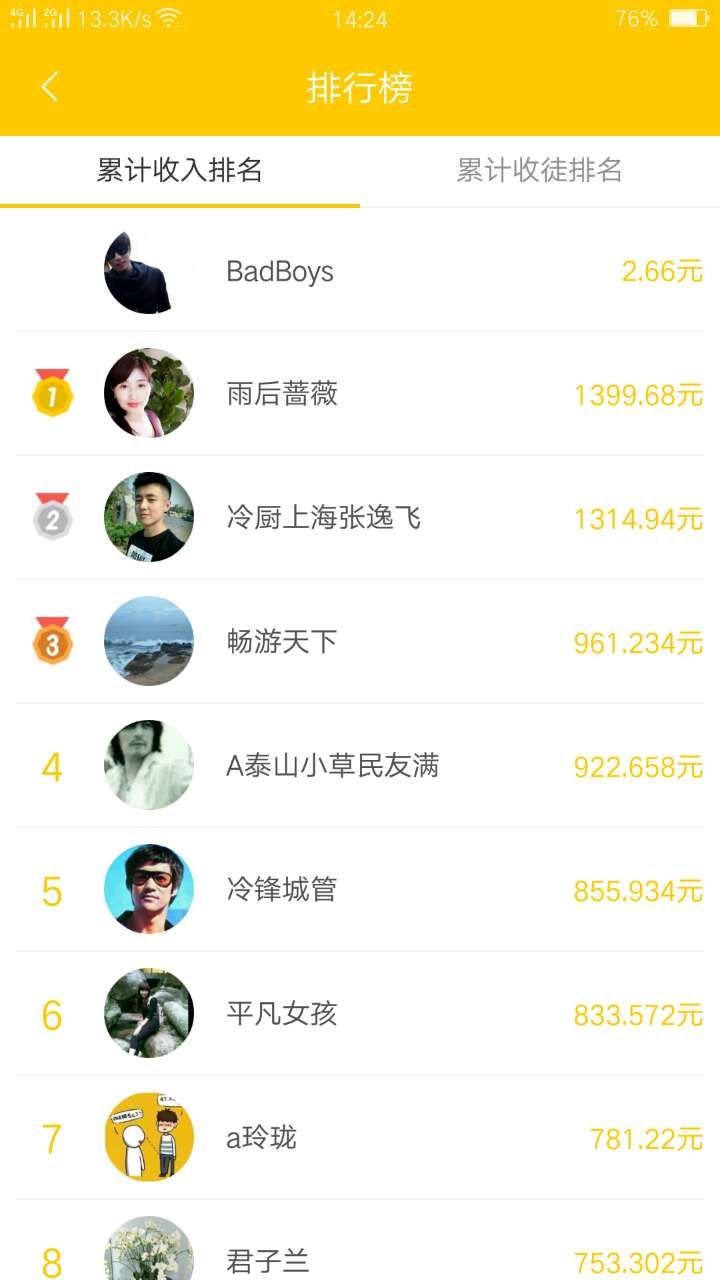This screenshot has width=720, height=1280.
Task: Tap the 排行榜 title text
Action: 360,89
